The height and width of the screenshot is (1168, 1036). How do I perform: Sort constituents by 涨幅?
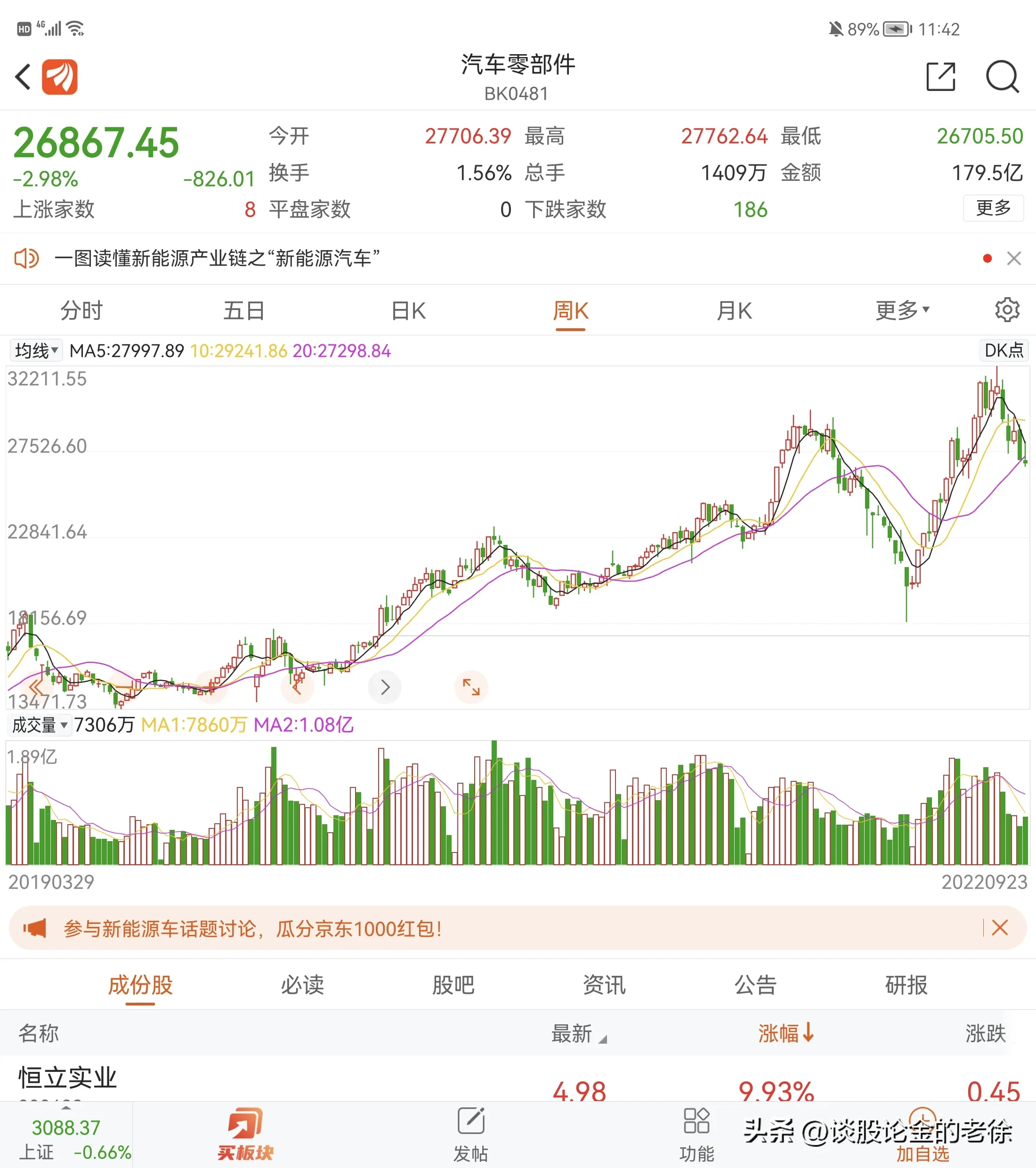[785, 1033]
